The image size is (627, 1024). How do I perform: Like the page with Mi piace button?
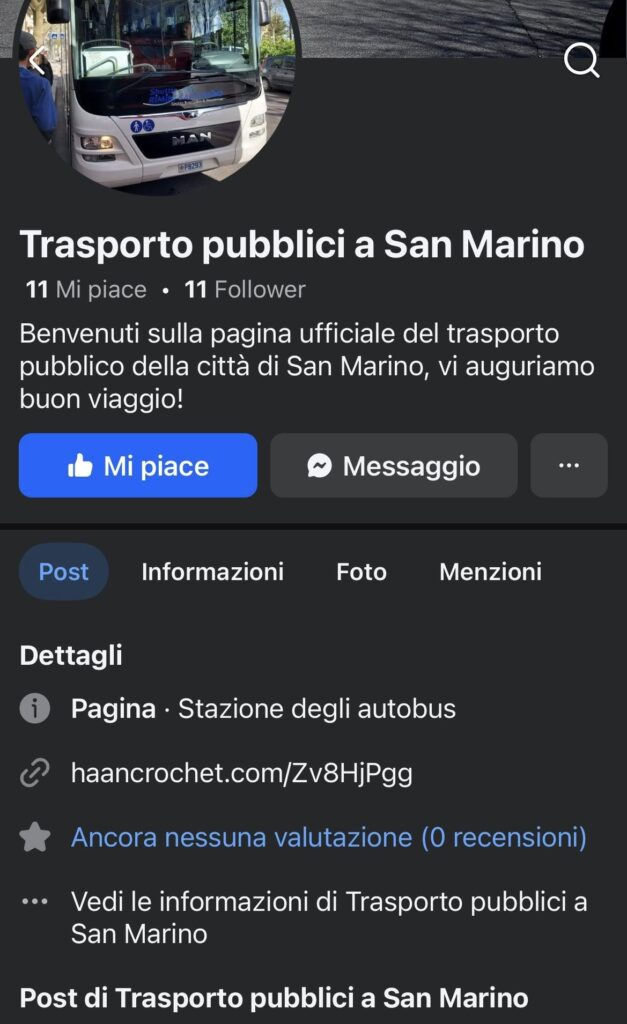[138, 466]
